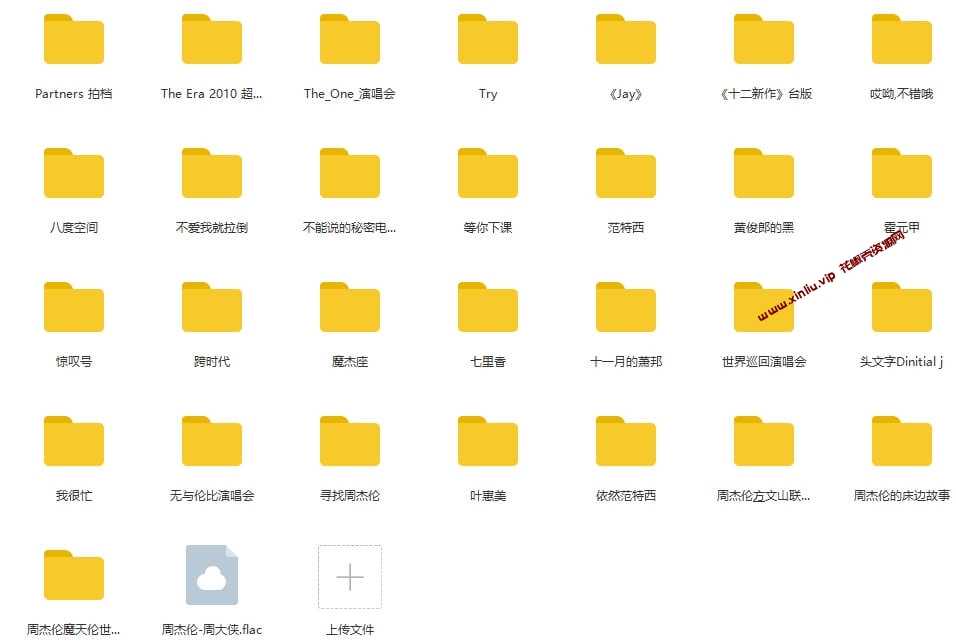Open the 不爱我就拉倒 folder
Image resolution: width=956 pixels, height=644 pixels.
212,175
